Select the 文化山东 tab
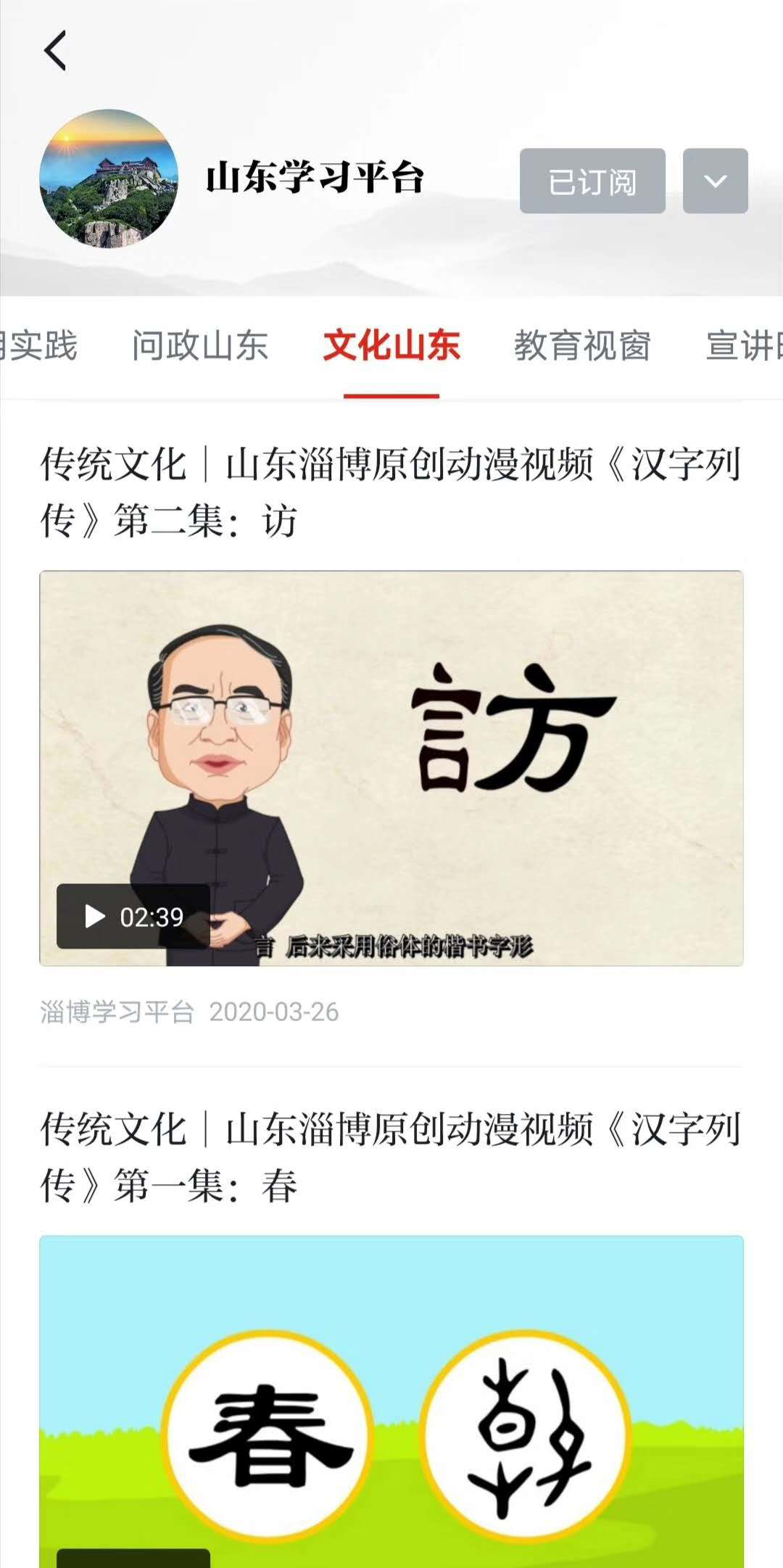 tap(391, 346)
